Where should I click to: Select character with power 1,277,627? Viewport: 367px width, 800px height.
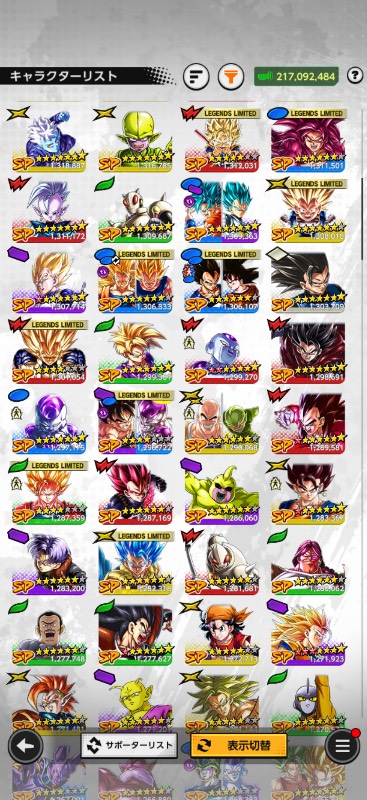pos(135,632)
